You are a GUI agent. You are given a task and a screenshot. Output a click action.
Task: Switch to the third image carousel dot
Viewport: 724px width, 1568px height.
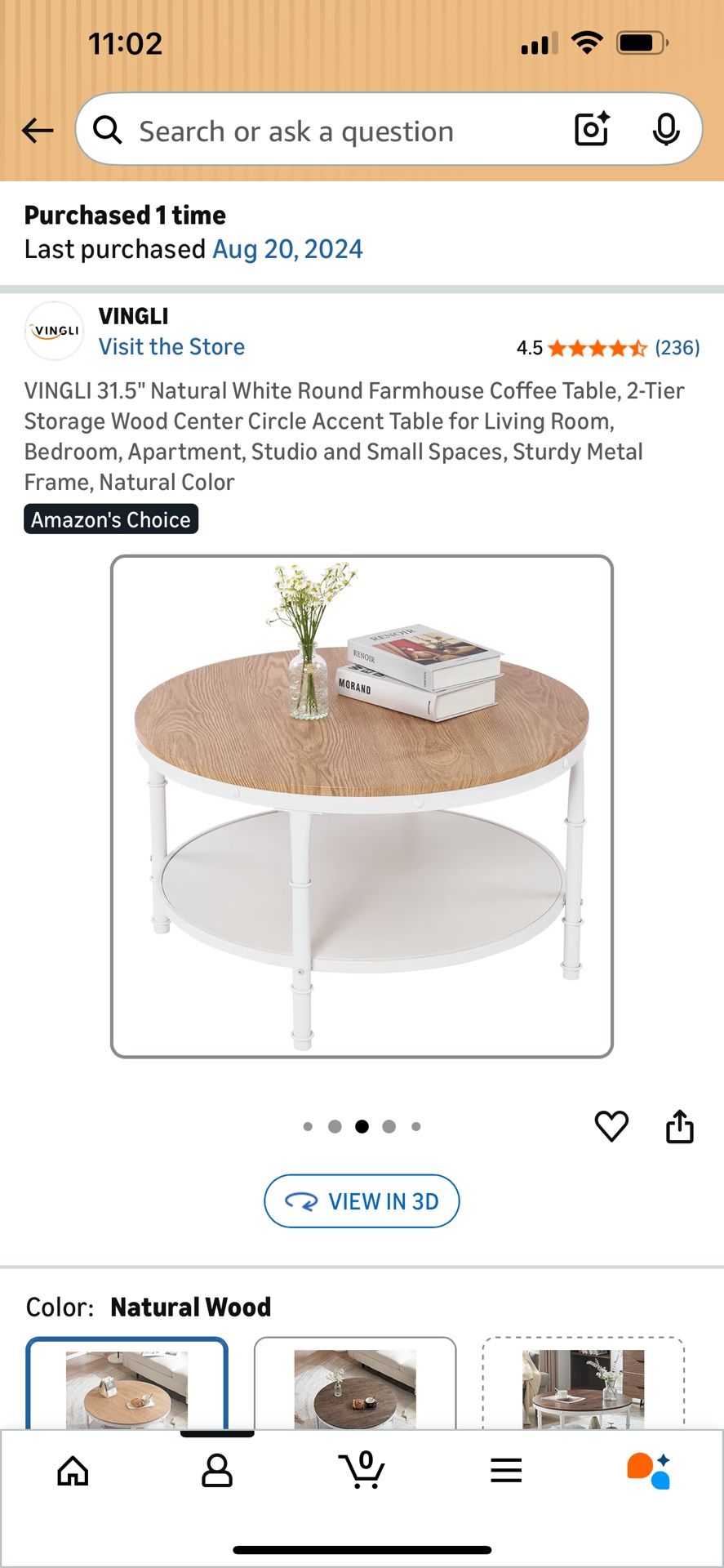pyautogui.click(x=362, y=1125)
